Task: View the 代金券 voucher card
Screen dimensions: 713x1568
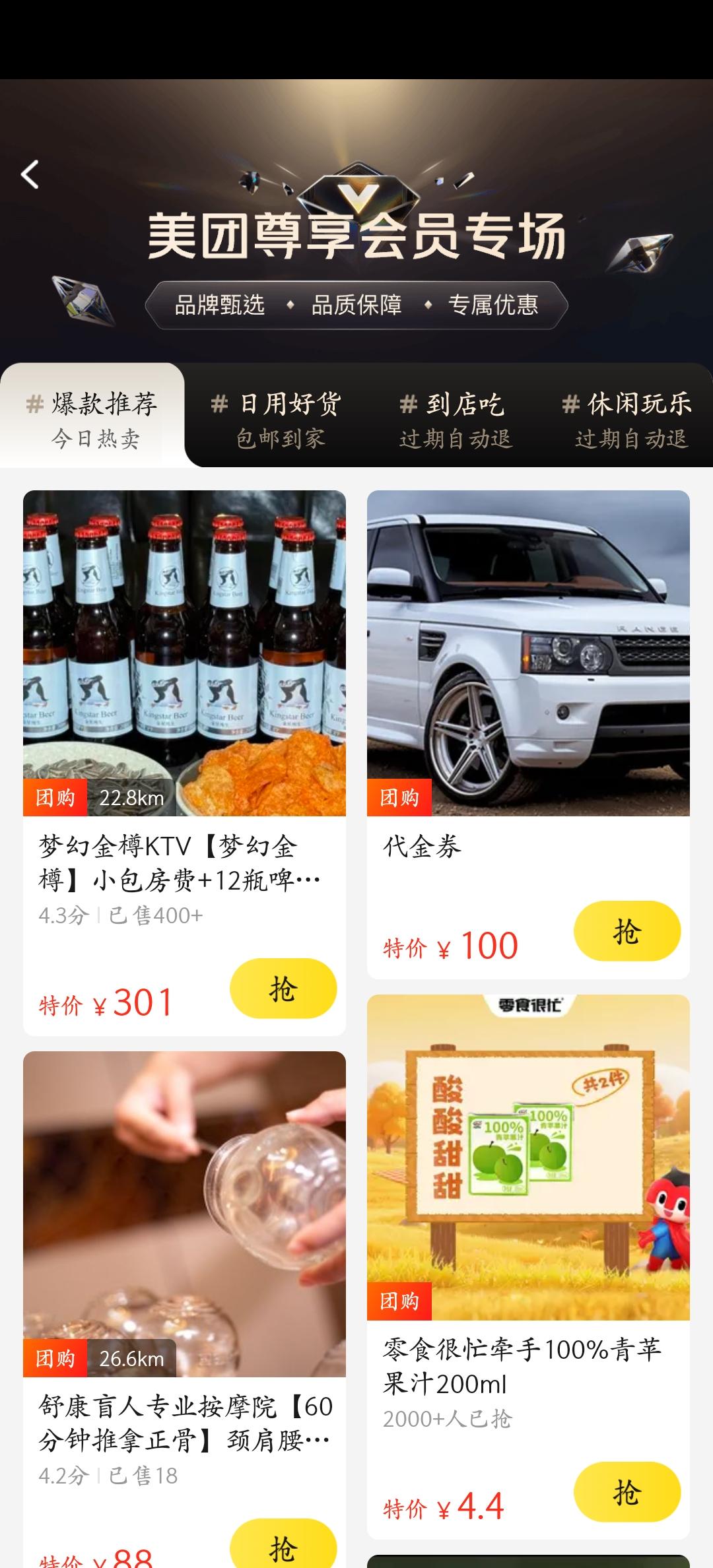Action: coord(528,660)
